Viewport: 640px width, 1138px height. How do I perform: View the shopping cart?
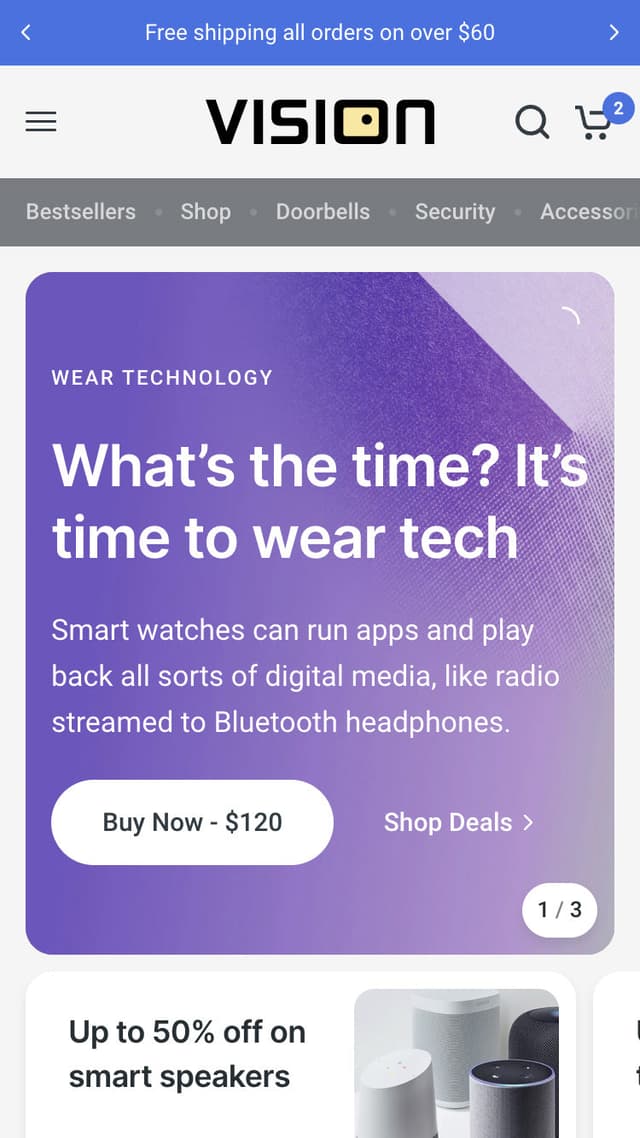[596, 122]
